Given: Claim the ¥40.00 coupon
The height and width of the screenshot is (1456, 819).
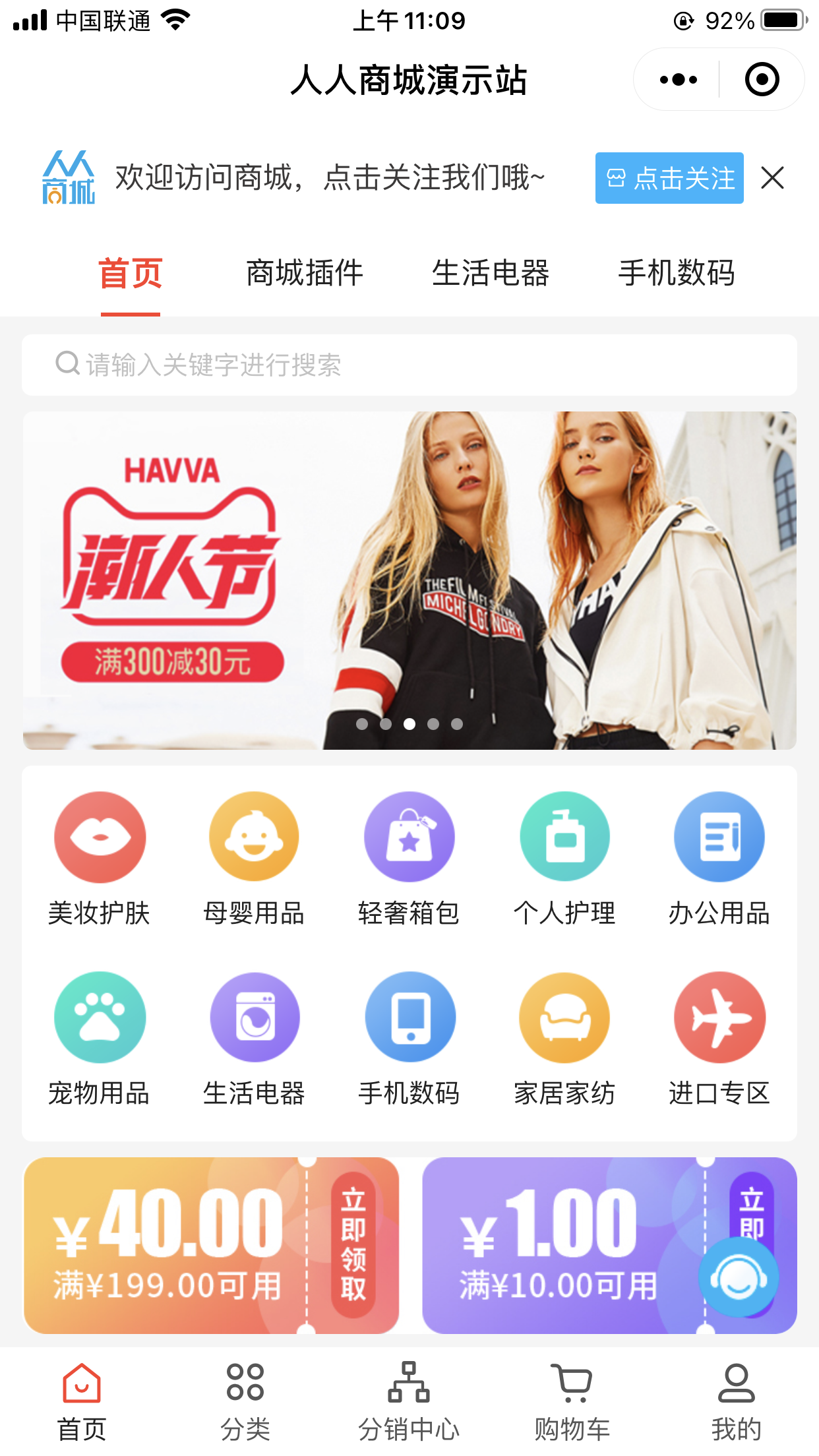Looking at the screenshot, I should click(353, 1244).
